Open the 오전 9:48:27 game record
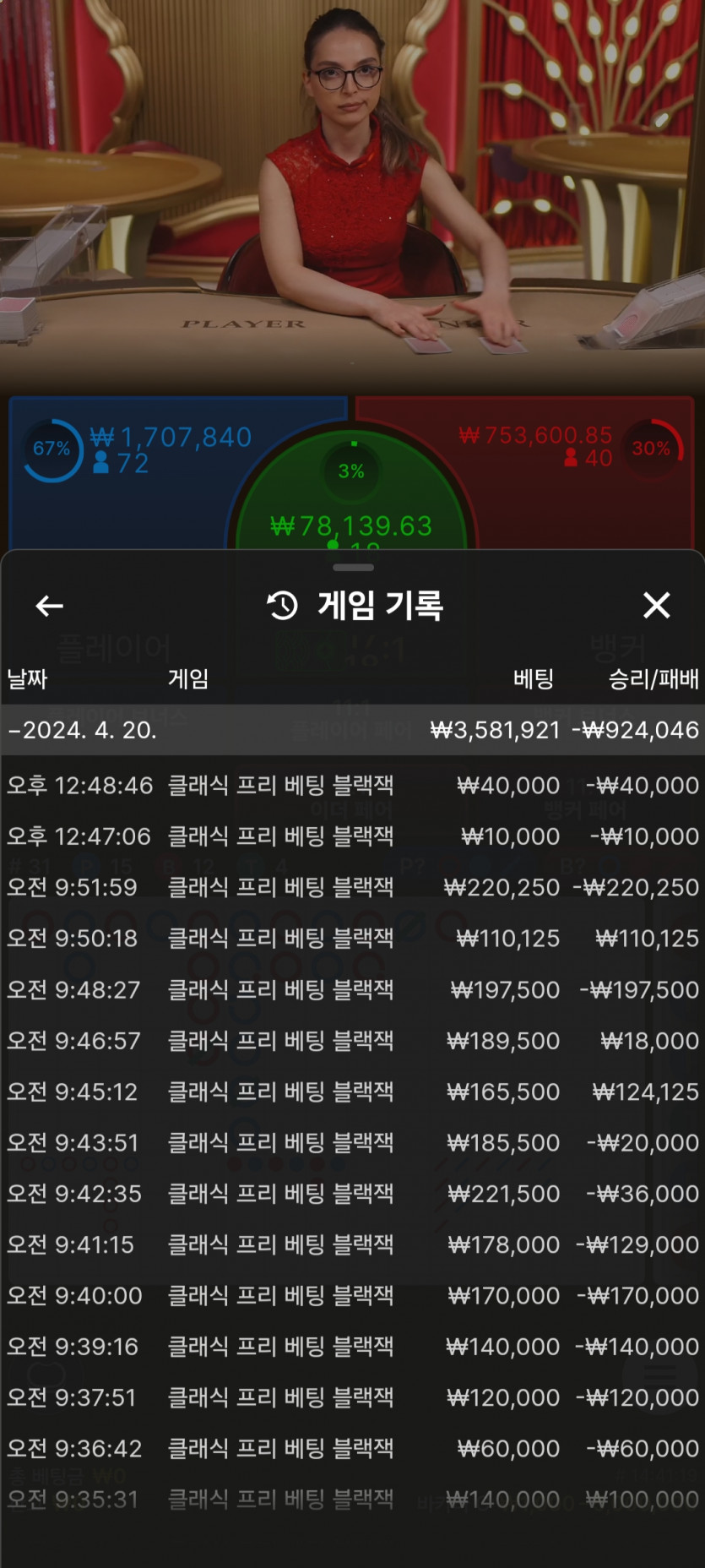This screenshot has height=1568, width=705. (352, 989)
